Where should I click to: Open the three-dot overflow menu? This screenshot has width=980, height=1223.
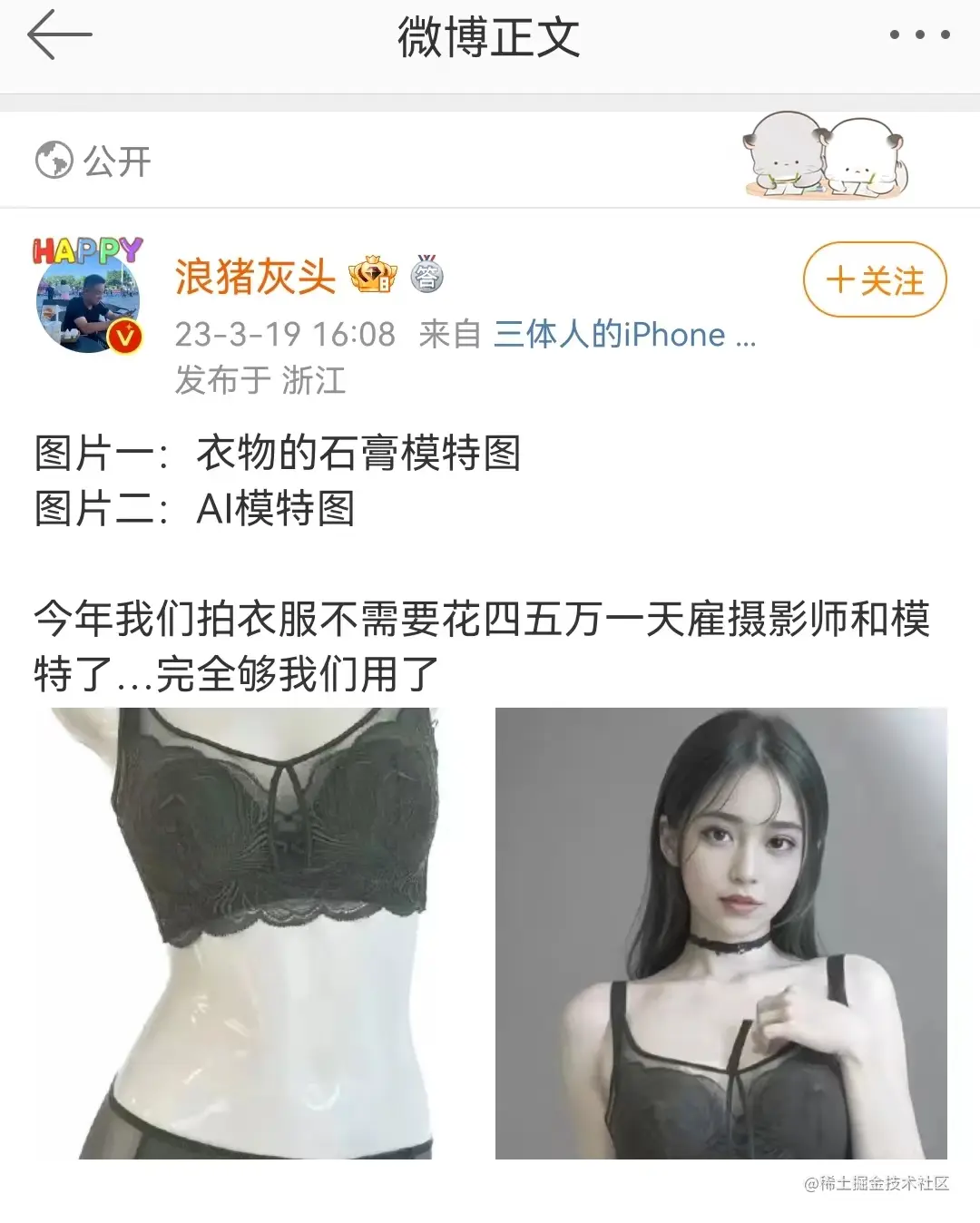[919, 35]
